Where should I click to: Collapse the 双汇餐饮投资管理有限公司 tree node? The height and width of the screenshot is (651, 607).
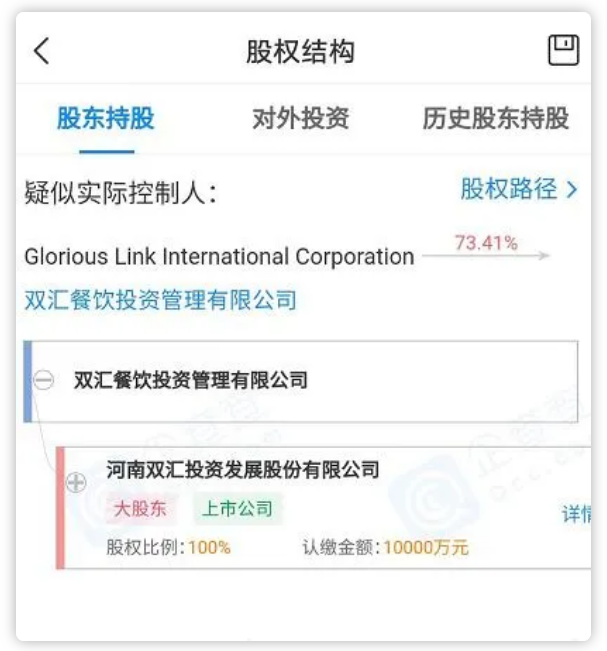(44, 380)
